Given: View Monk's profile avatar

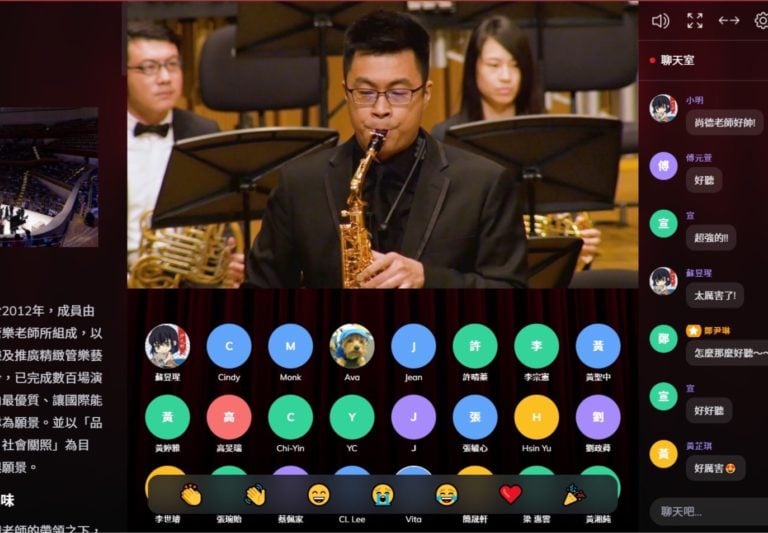Looking at the screenshot, I should pyautogui.click(x=290, y=346).
